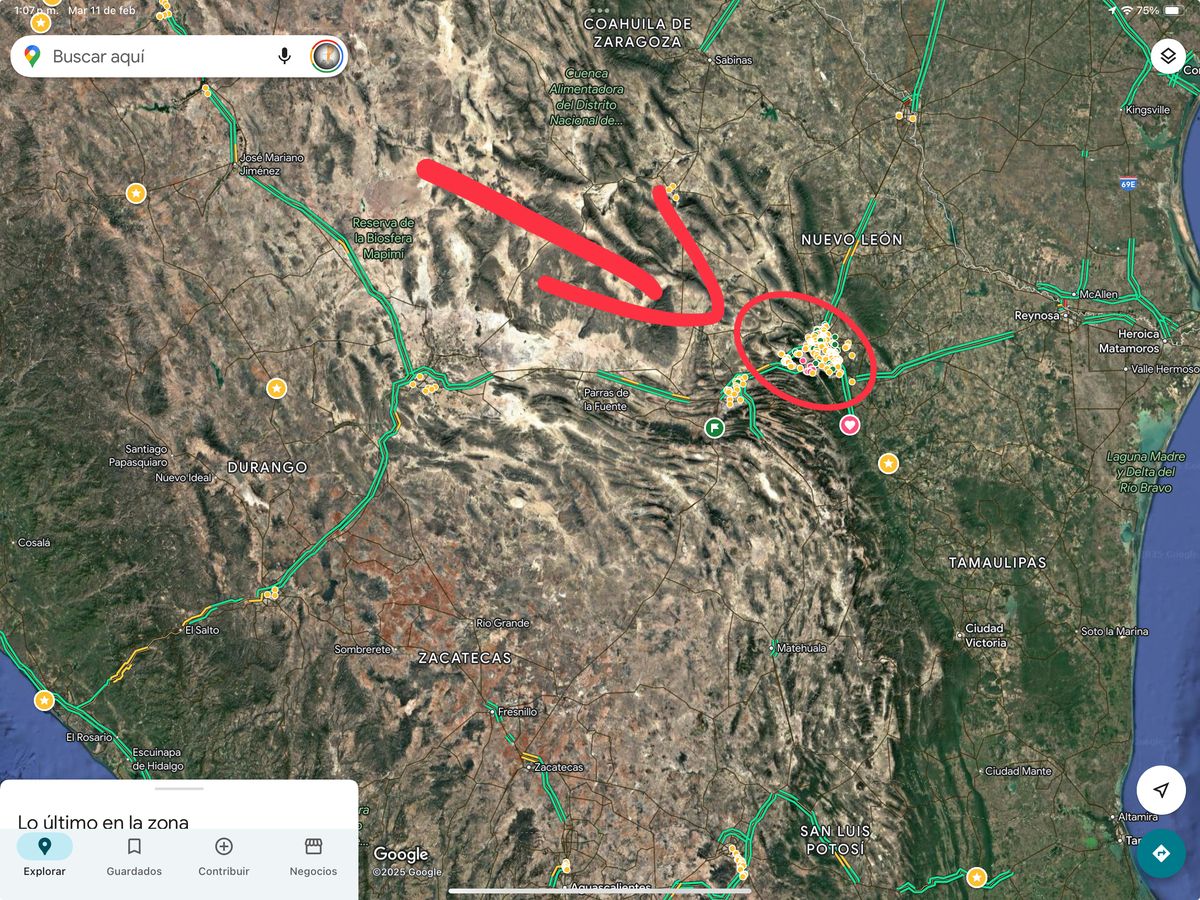Open the map layers selector
The width and height of the screenshot is (1200, 900).
pos(1168,56)
